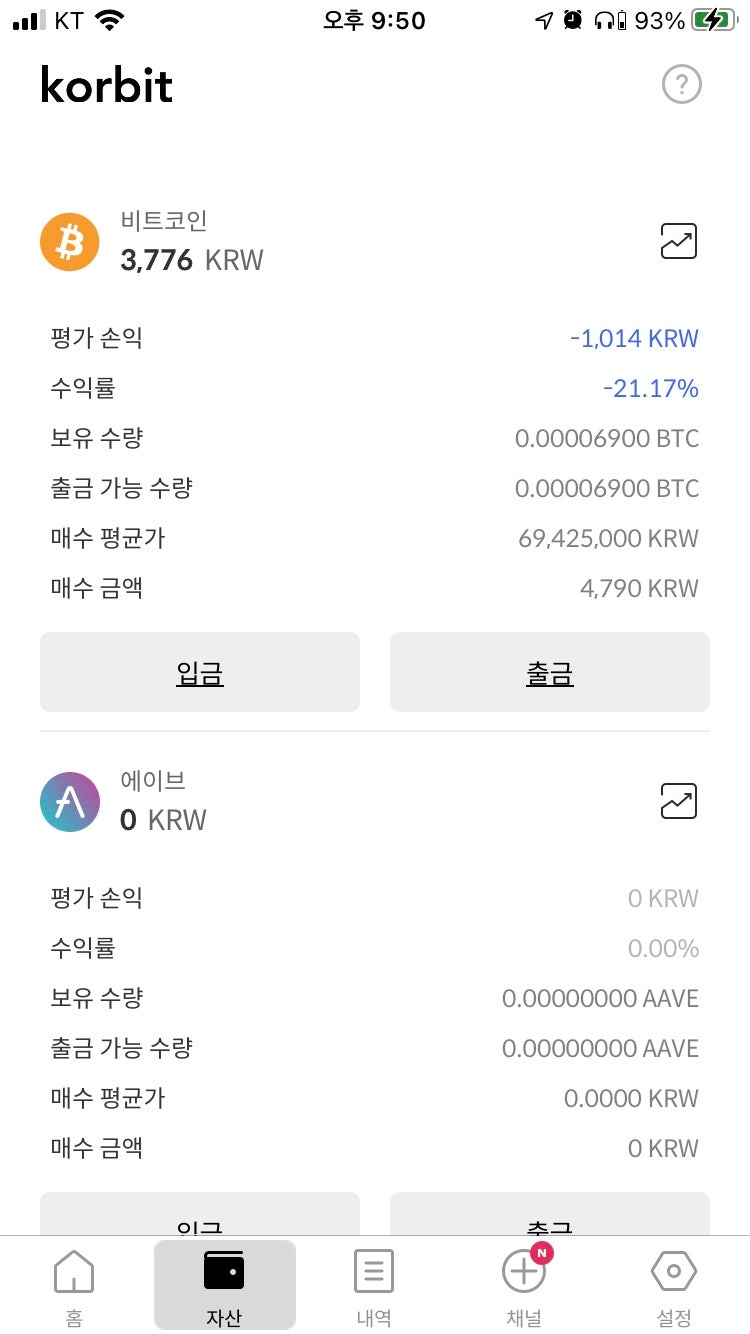Tap the channel notification N badge
750x1334 pixels.
(x=540, y=1253)
